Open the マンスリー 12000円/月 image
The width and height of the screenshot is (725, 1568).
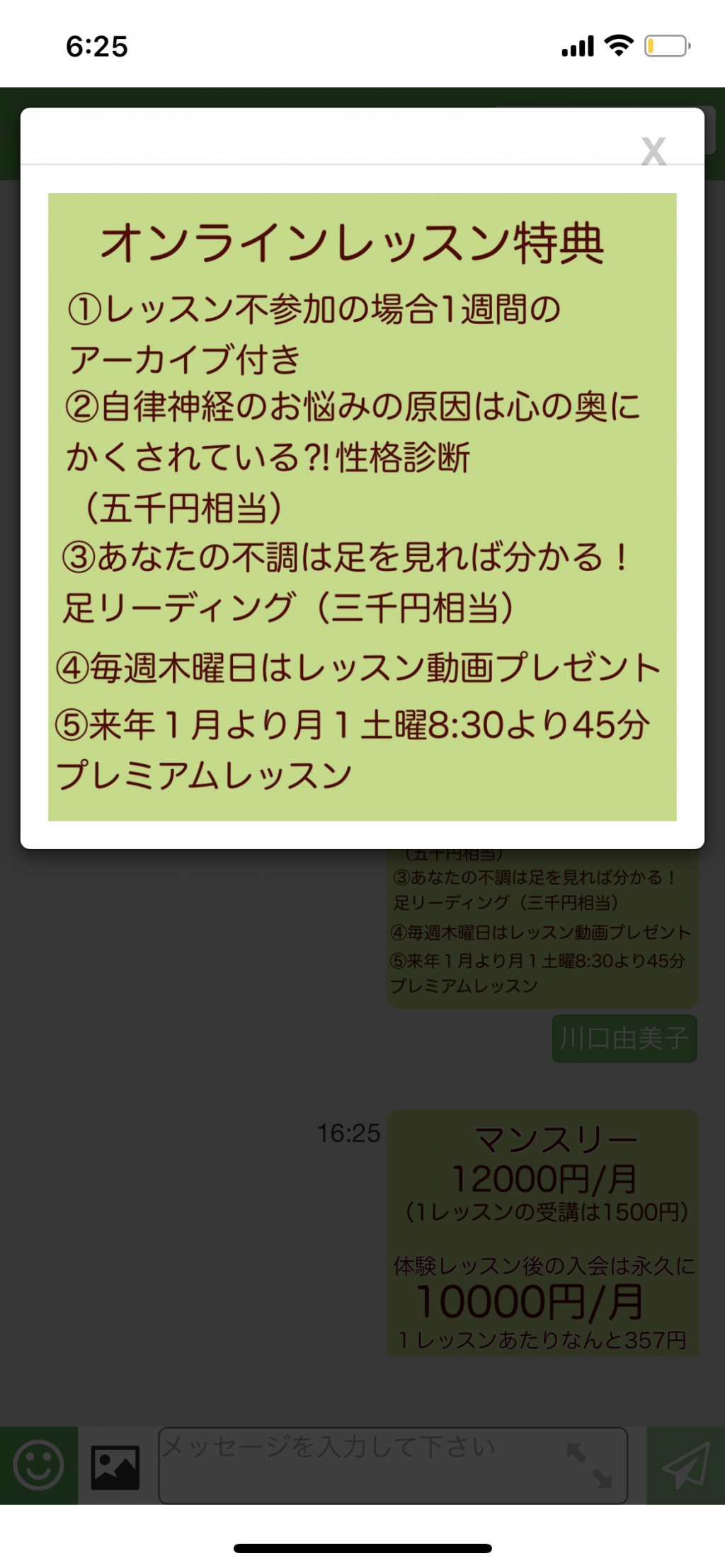point(543,1233)
